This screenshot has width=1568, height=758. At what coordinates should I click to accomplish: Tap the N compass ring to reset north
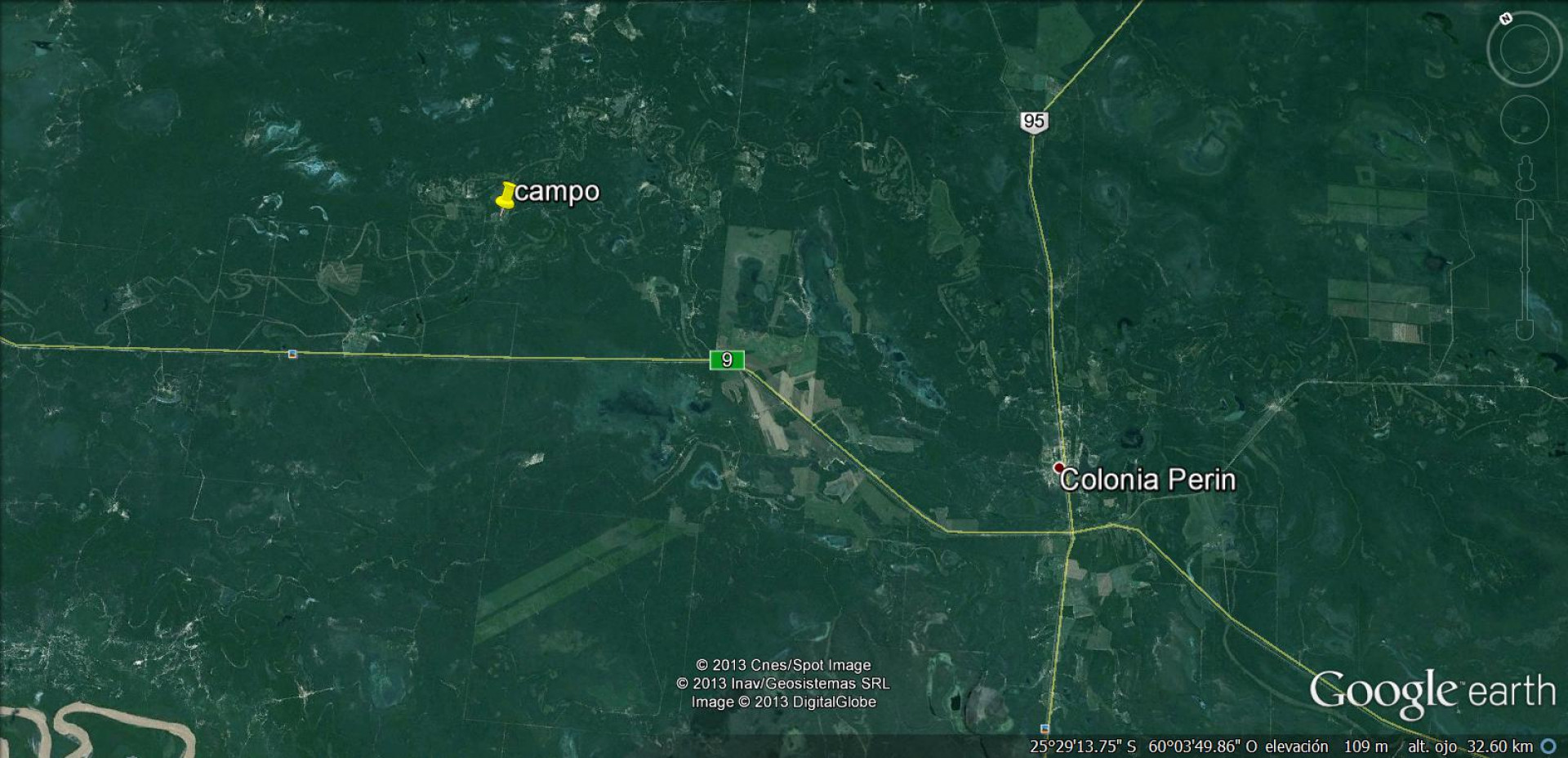point(1506,19)
